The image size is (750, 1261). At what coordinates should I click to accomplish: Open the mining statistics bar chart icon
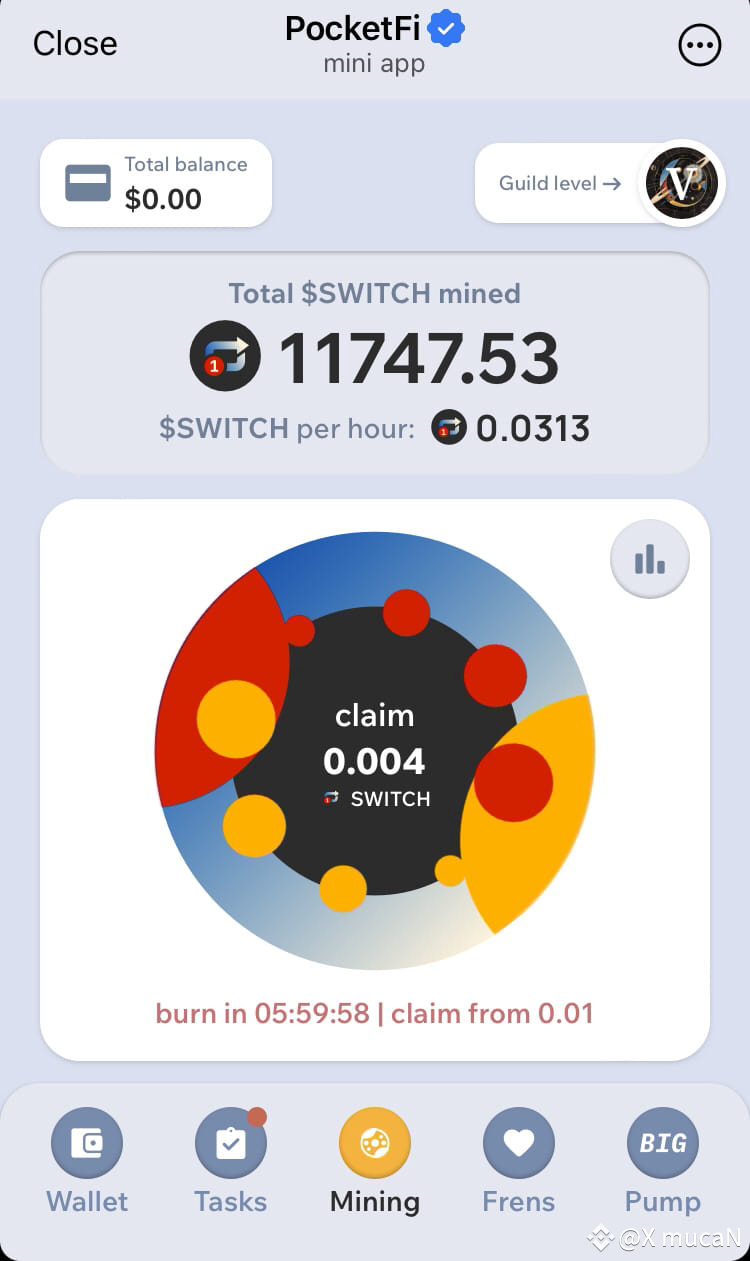(649, 558)
